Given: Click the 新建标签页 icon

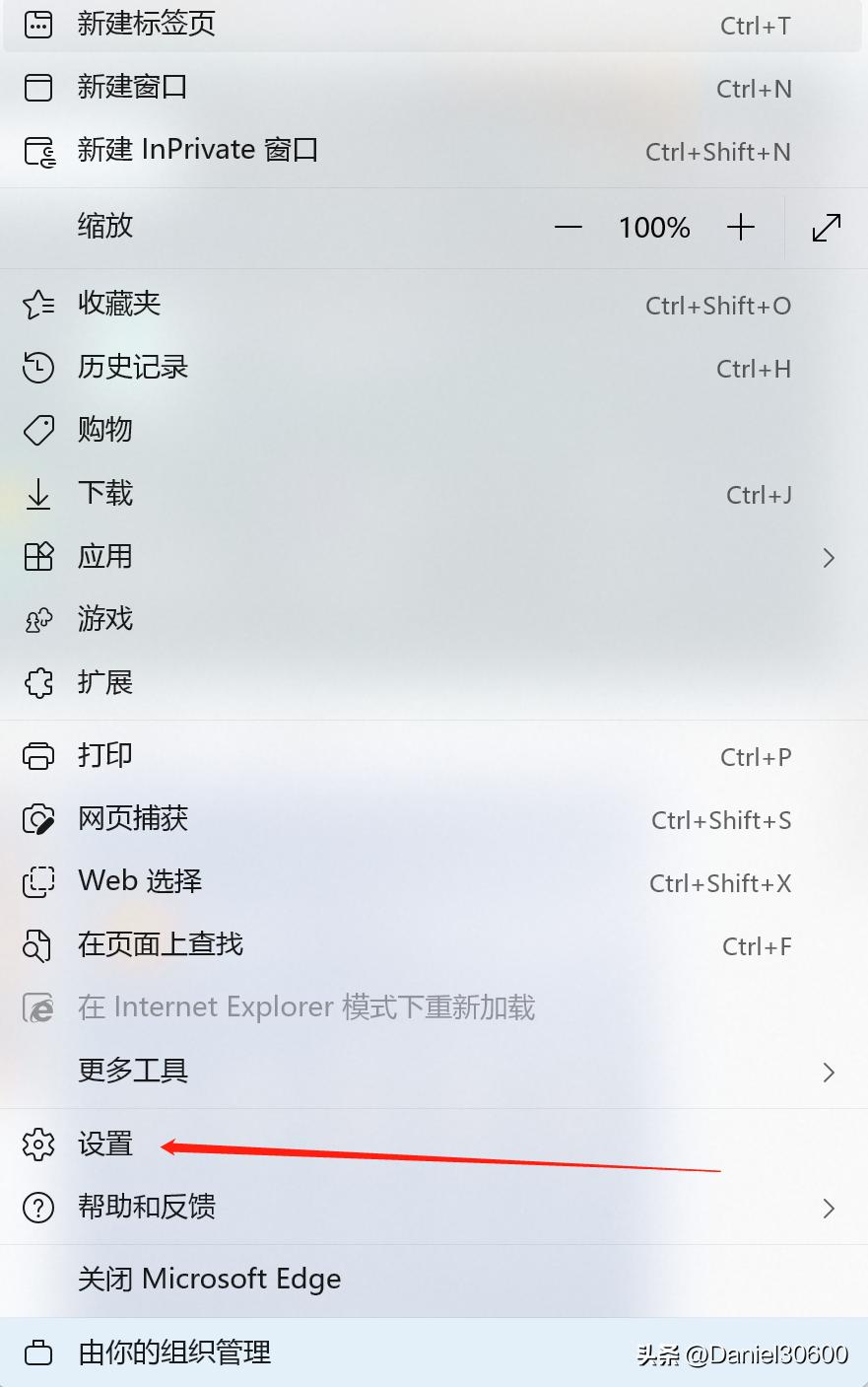Looking at the screenshot, I should click(x=37, y=25).
